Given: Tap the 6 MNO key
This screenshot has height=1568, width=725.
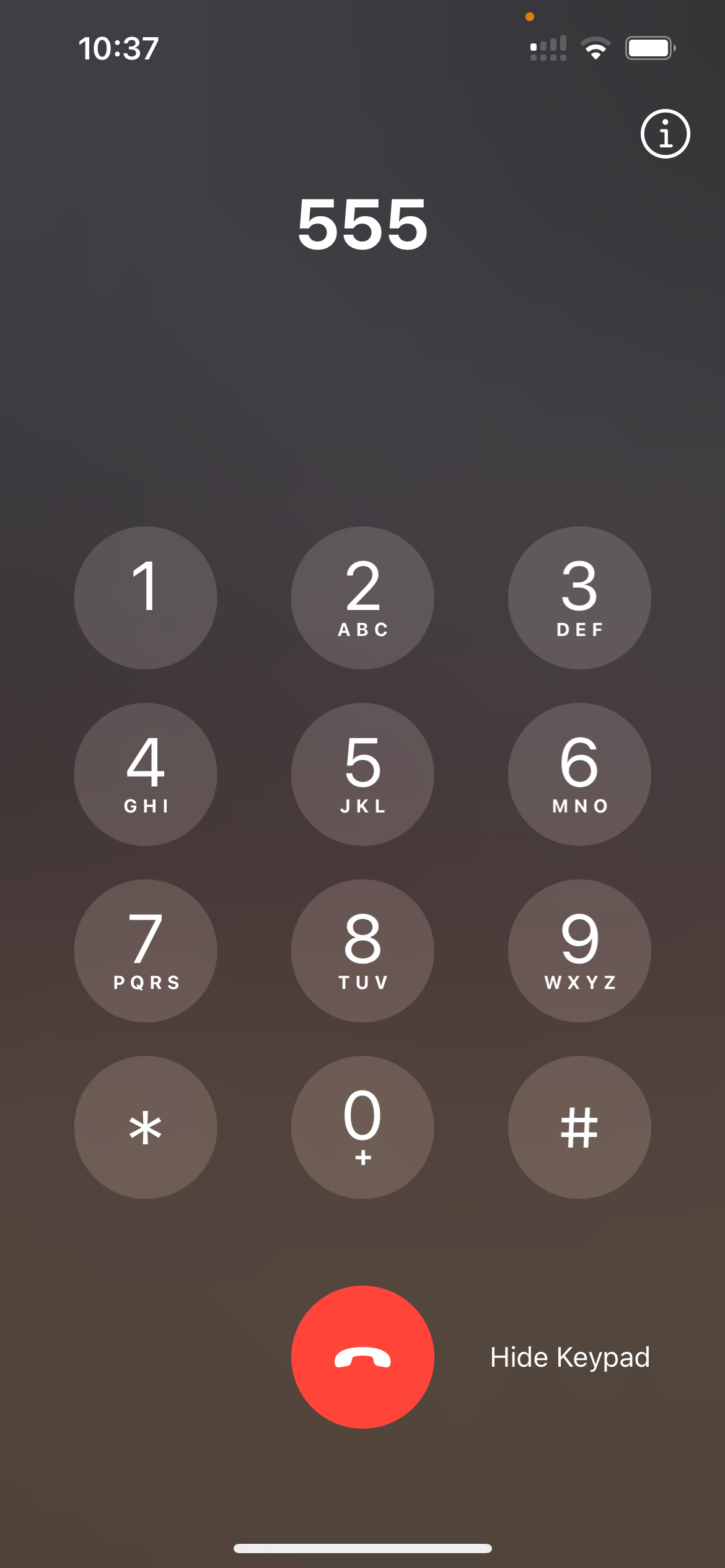Looking at the screenshot, I should pos(579,774).
